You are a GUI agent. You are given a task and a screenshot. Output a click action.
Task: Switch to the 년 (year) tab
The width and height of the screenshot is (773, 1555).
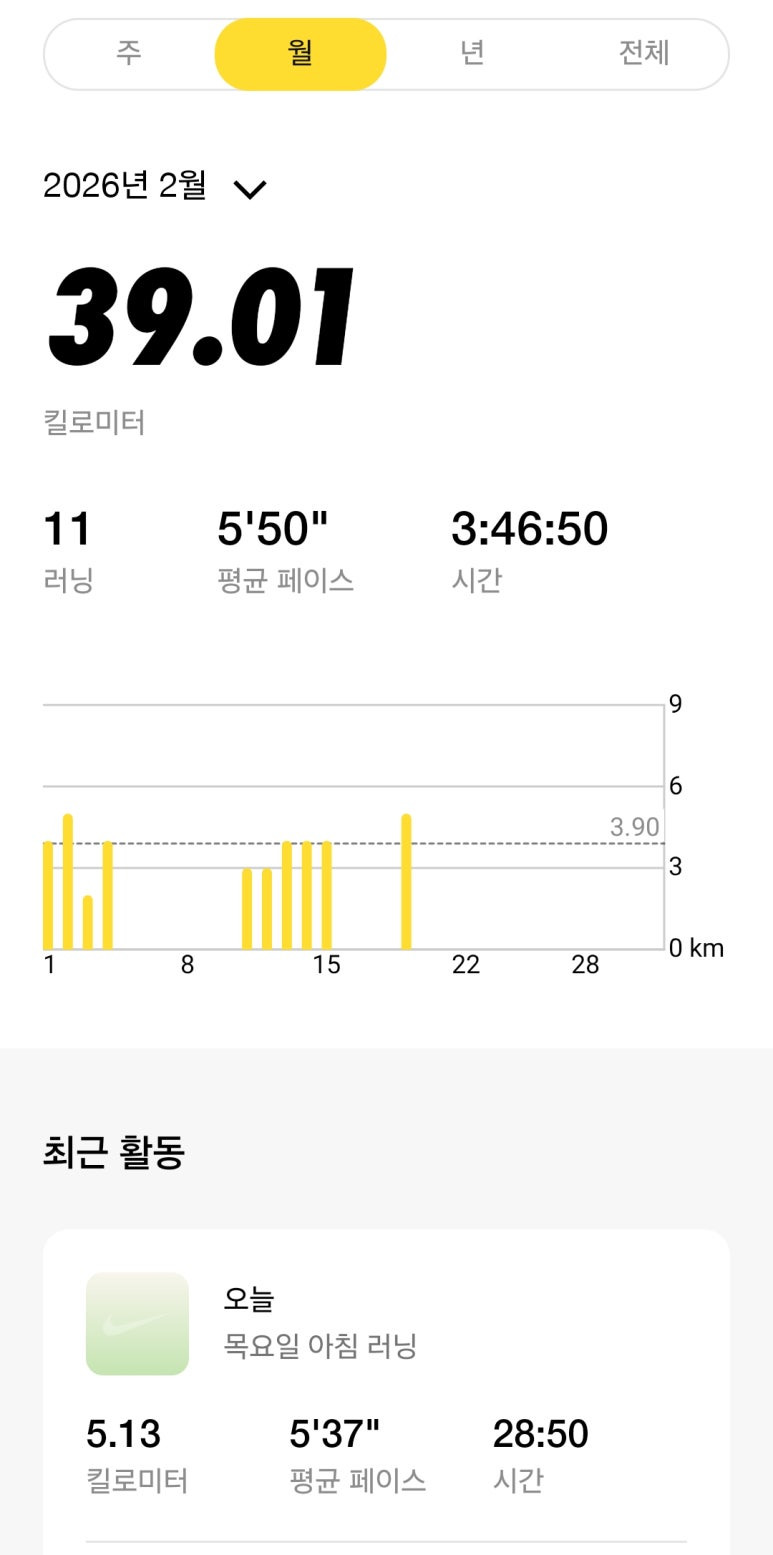(472, 54)
